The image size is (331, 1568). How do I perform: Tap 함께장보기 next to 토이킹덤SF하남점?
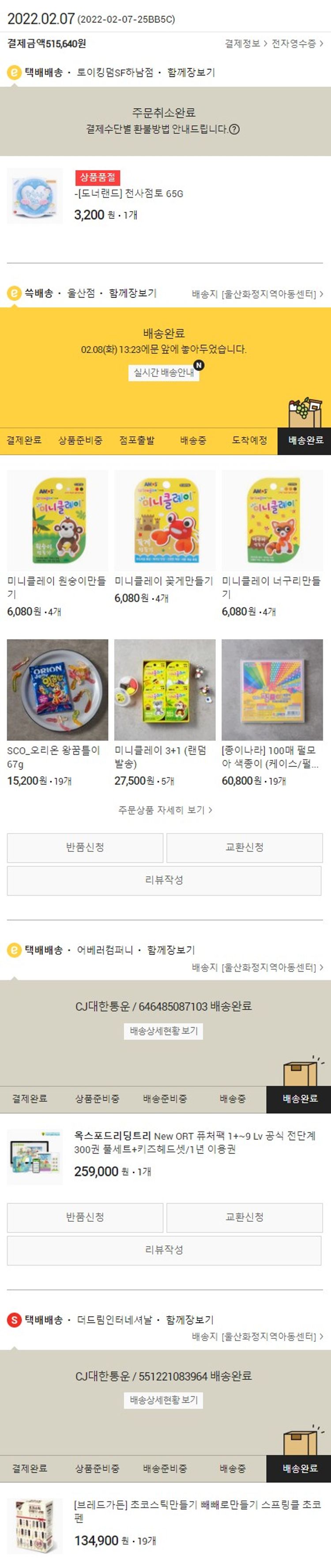point(191,72)
